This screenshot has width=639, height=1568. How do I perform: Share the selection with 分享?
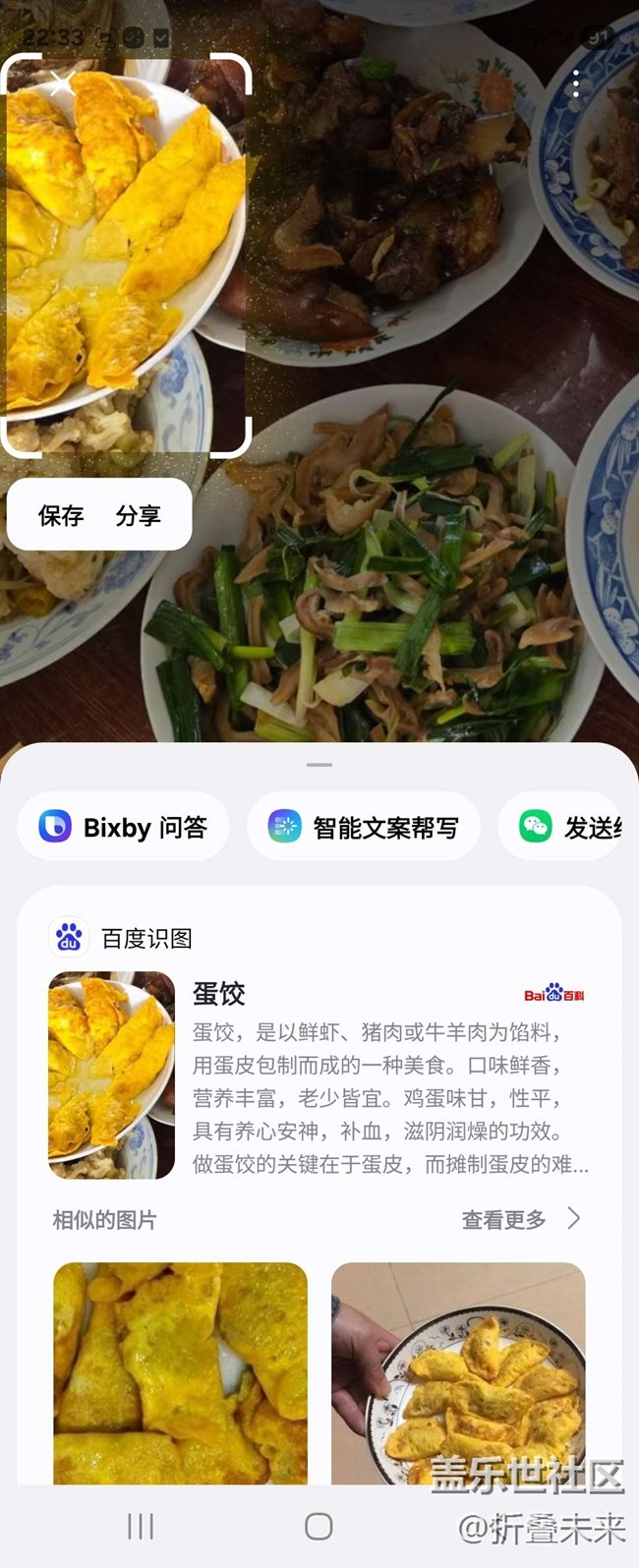click(x=138, y=515)
